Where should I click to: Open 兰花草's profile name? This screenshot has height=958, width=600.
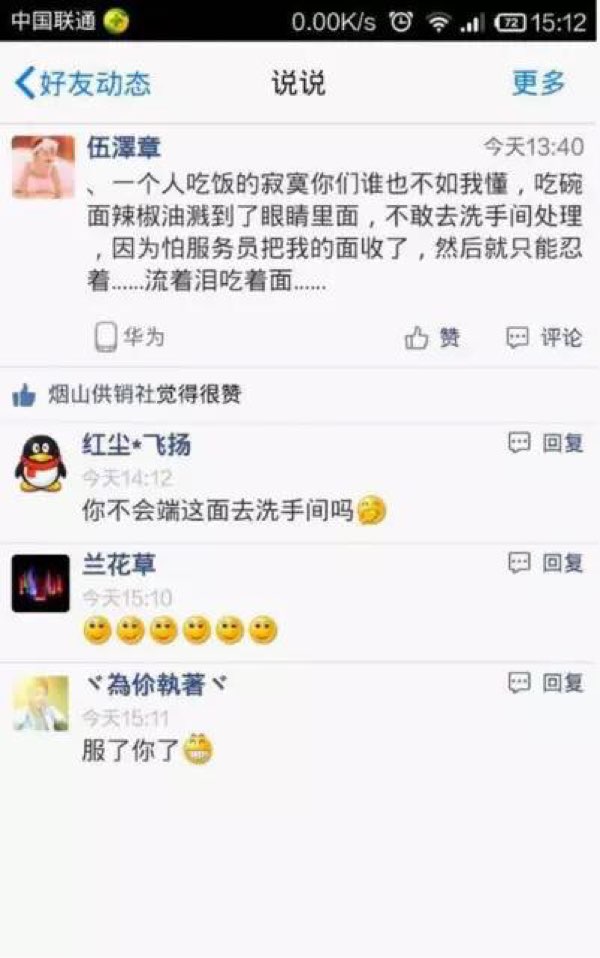[x=119, y=565]
